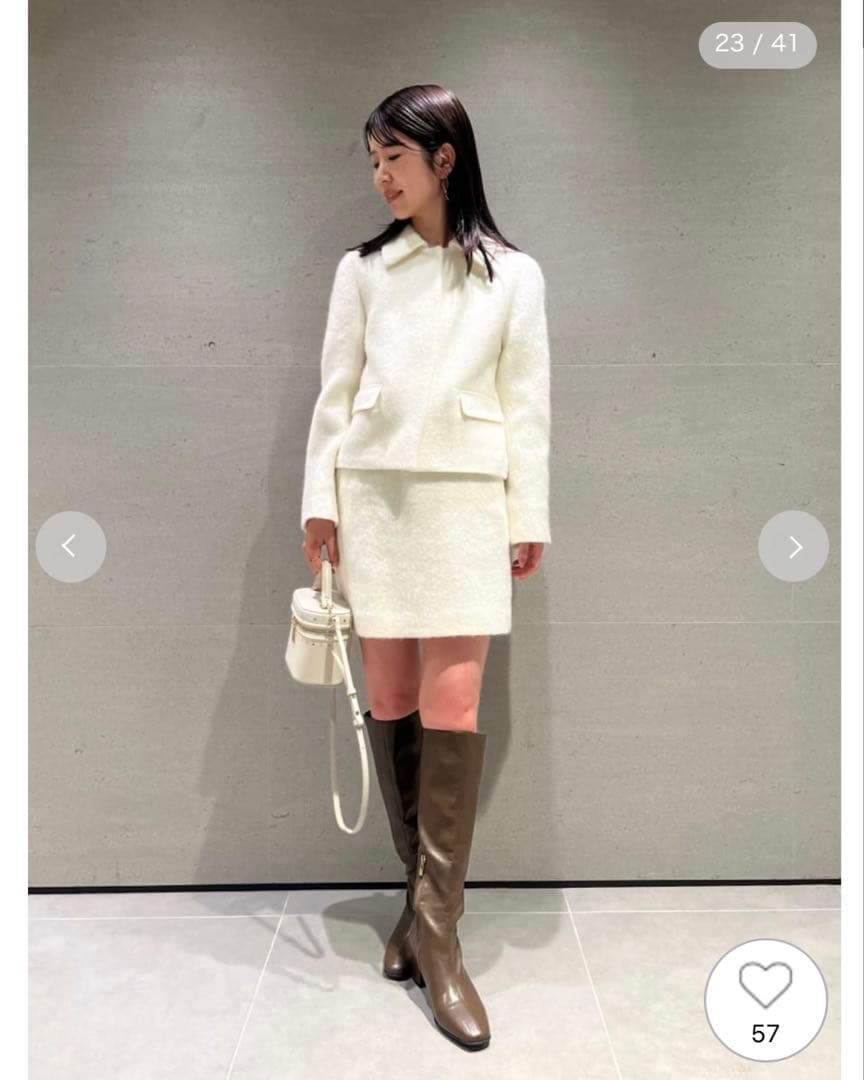
Task: Show the next photo
Action: (793, 546)
